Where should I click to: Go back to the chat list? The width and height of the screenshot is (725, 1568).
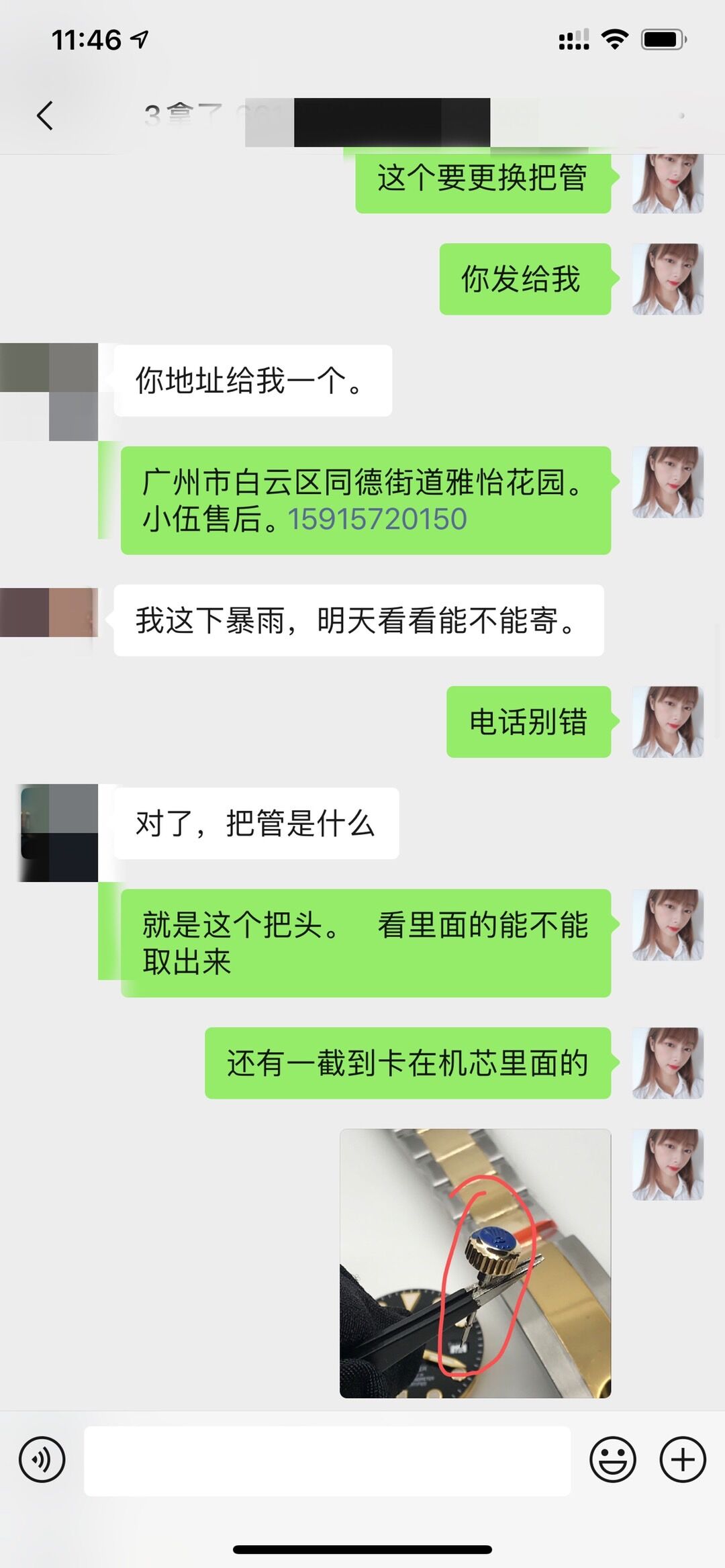click(45, 115)
